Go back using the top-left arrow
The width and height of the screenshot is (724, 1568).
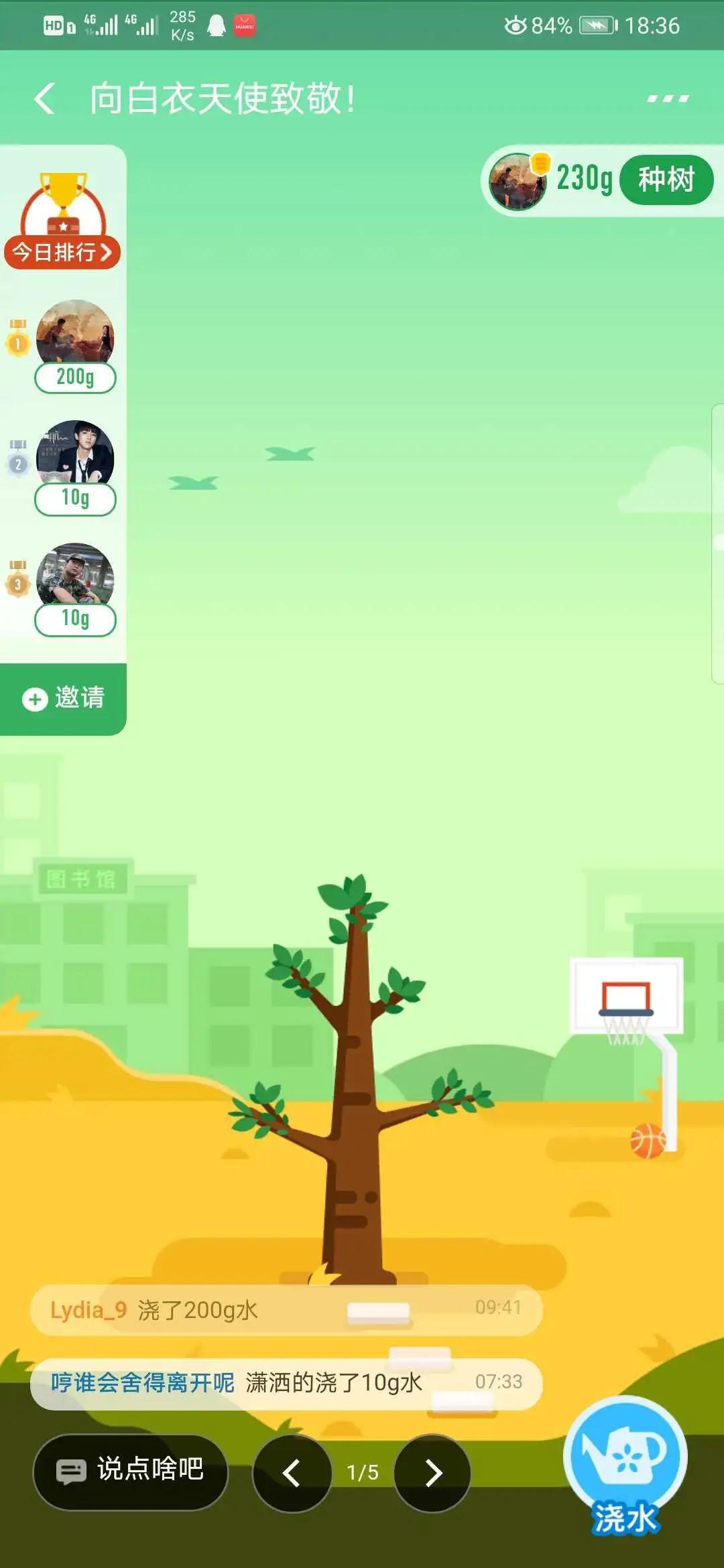[x=45, y=99]
